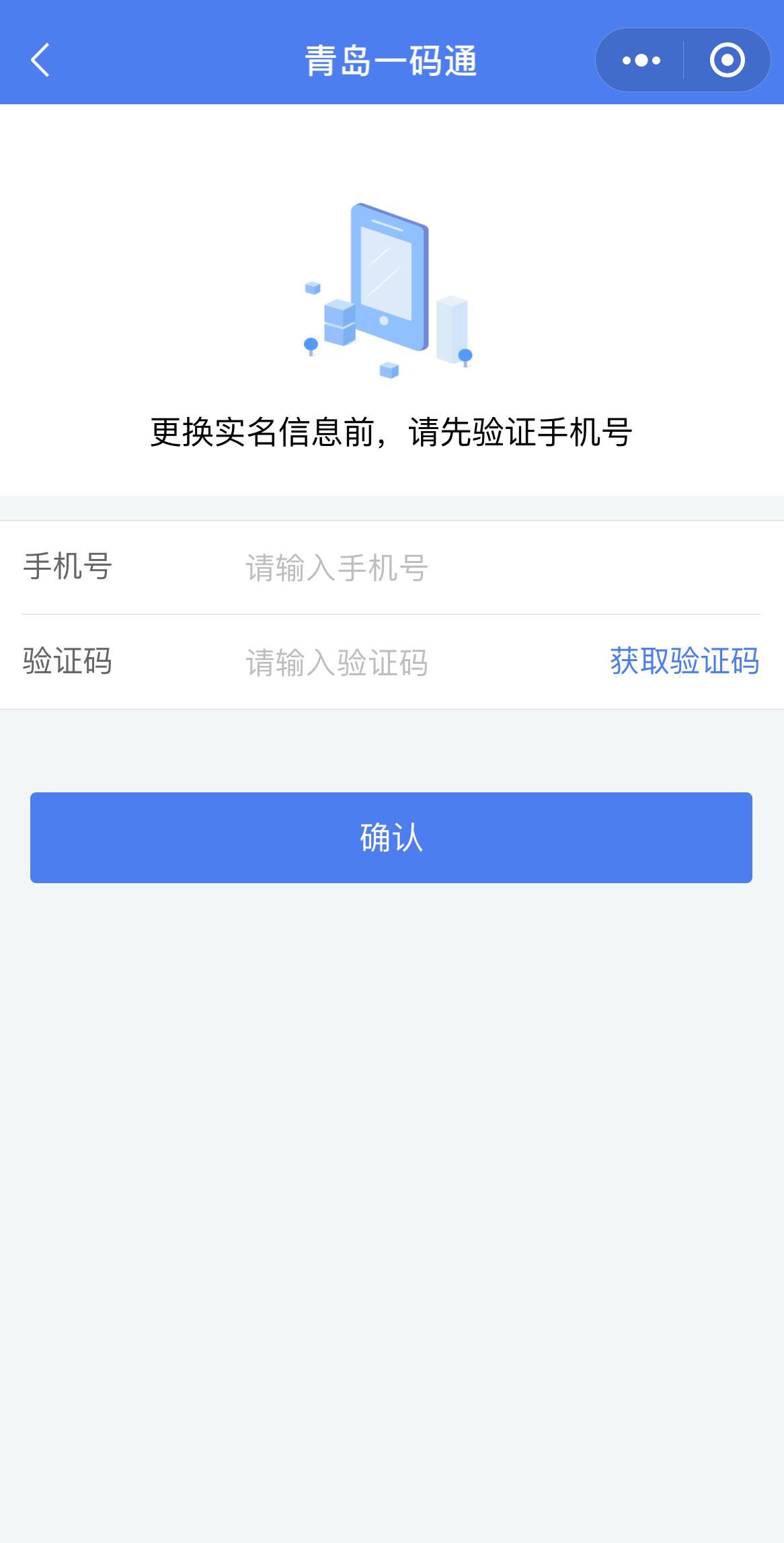Focus the 验证码 verification code field
This screenshot has width=784, height=1543.
click(403, 662)
